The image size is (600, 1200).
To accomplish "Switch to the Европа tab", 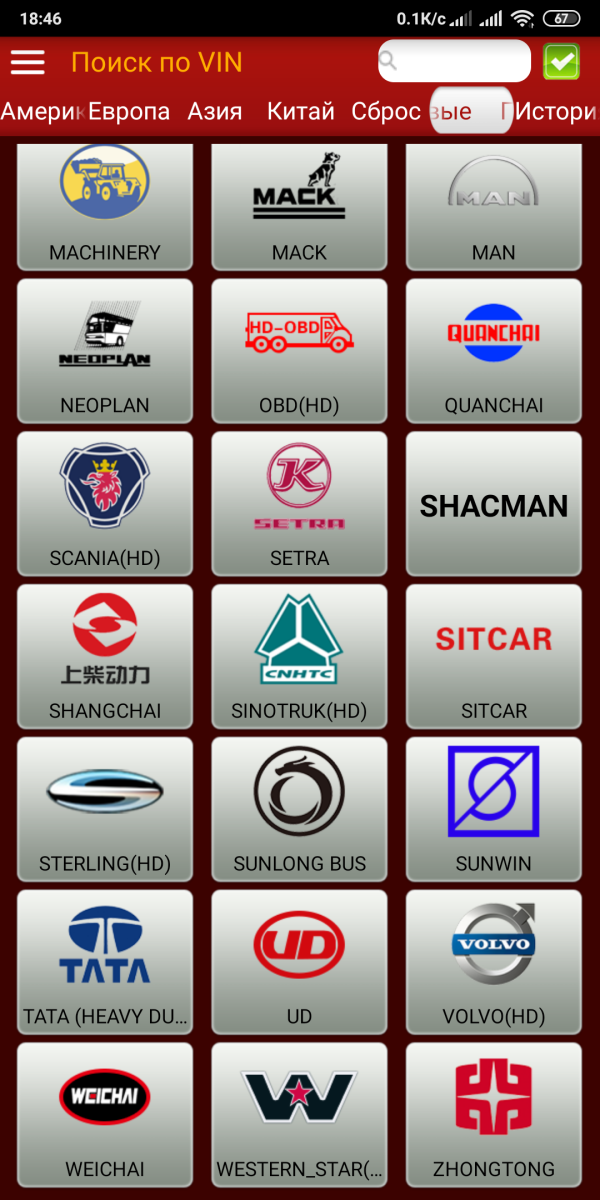I will [x=129, y=111].
